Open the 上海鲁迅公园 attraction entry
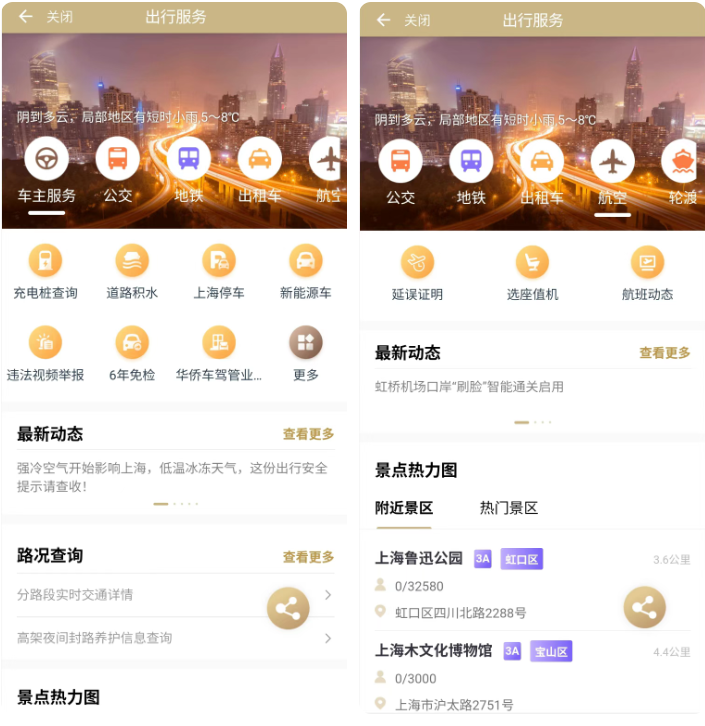This screenshot has height=726, width=705. coord(419,559)
